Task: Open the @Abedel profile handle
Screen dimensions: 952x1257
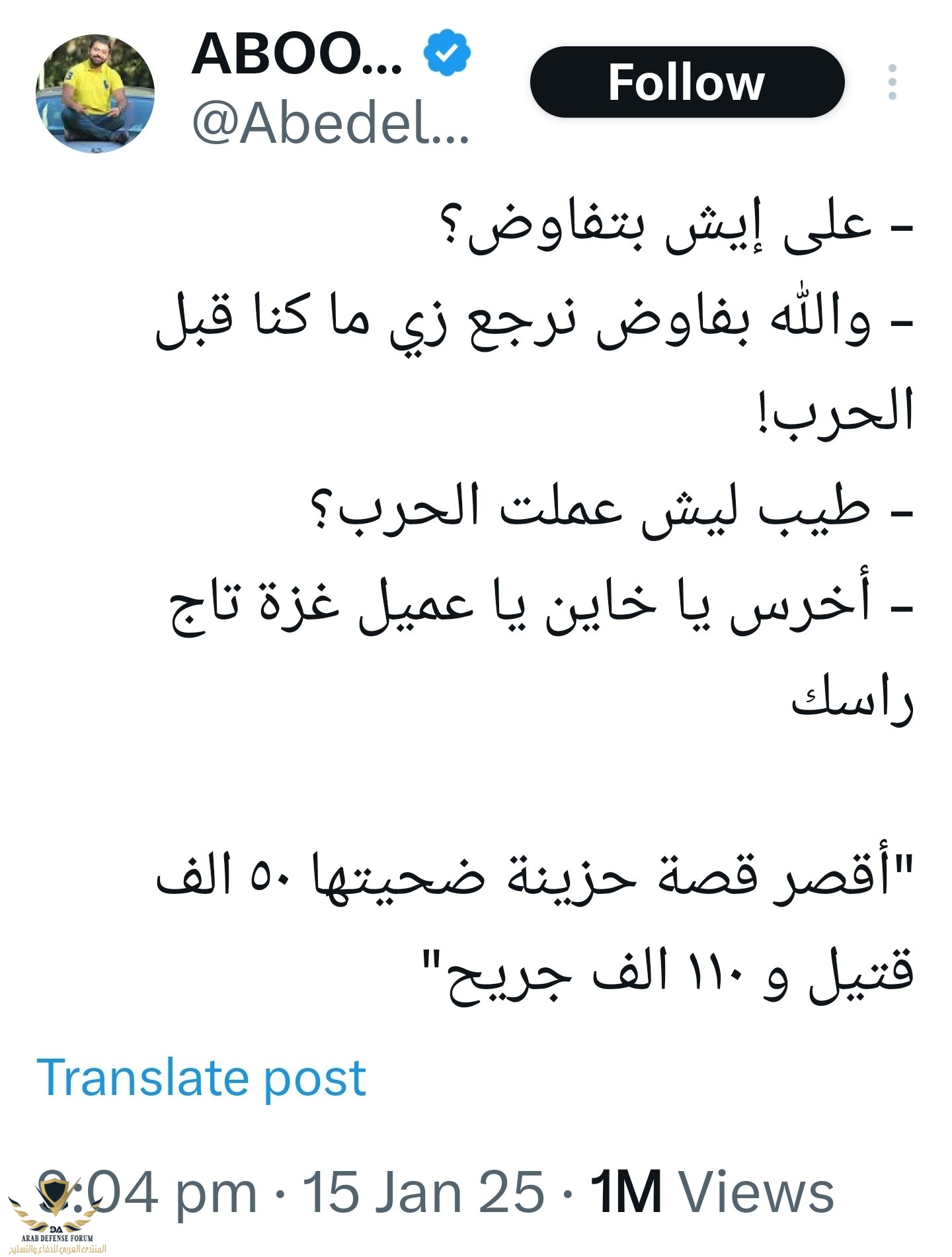Action: click(x=330, y=124)
